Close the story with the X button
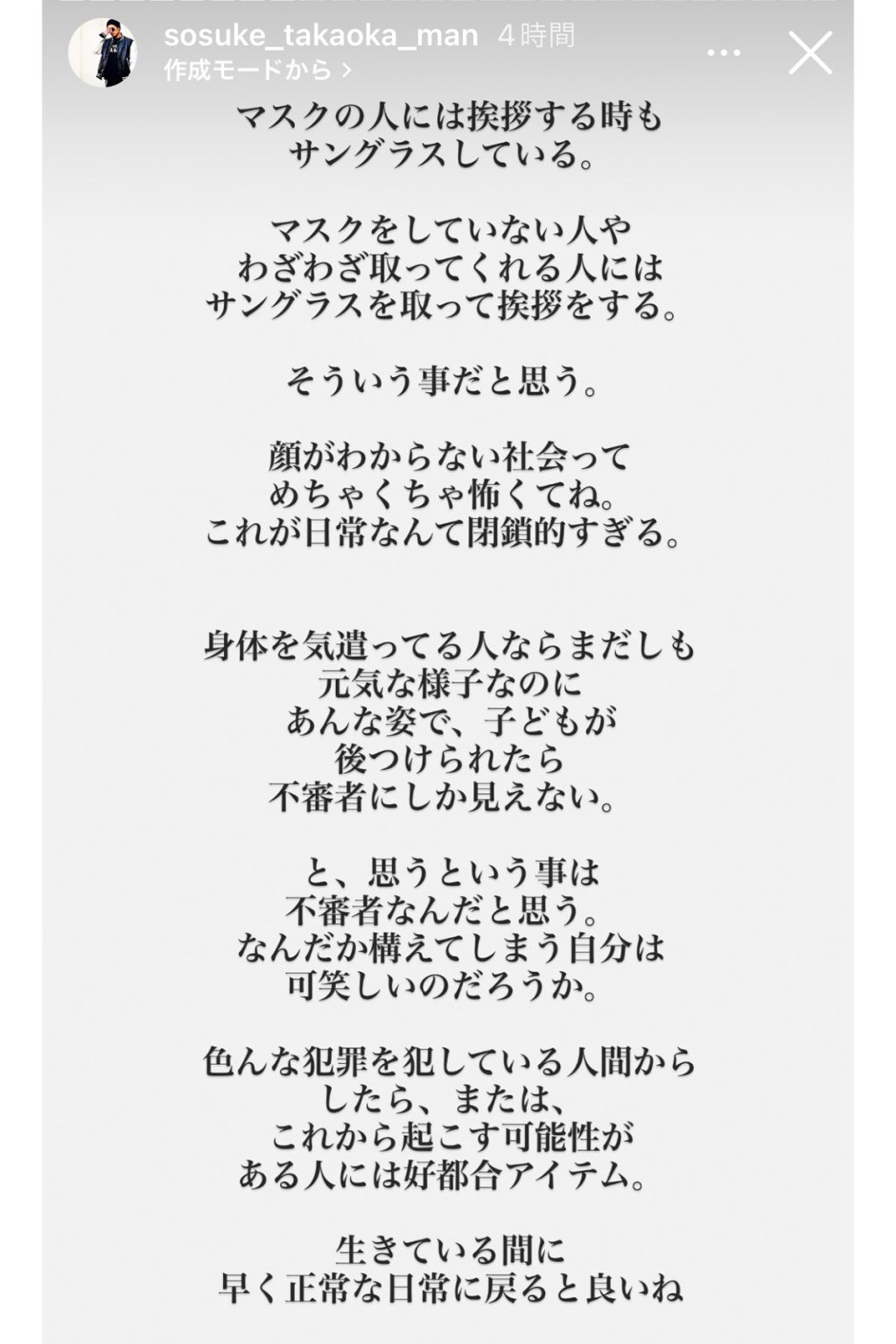The width and height of the screenshot is (896, 1344). 810,53
